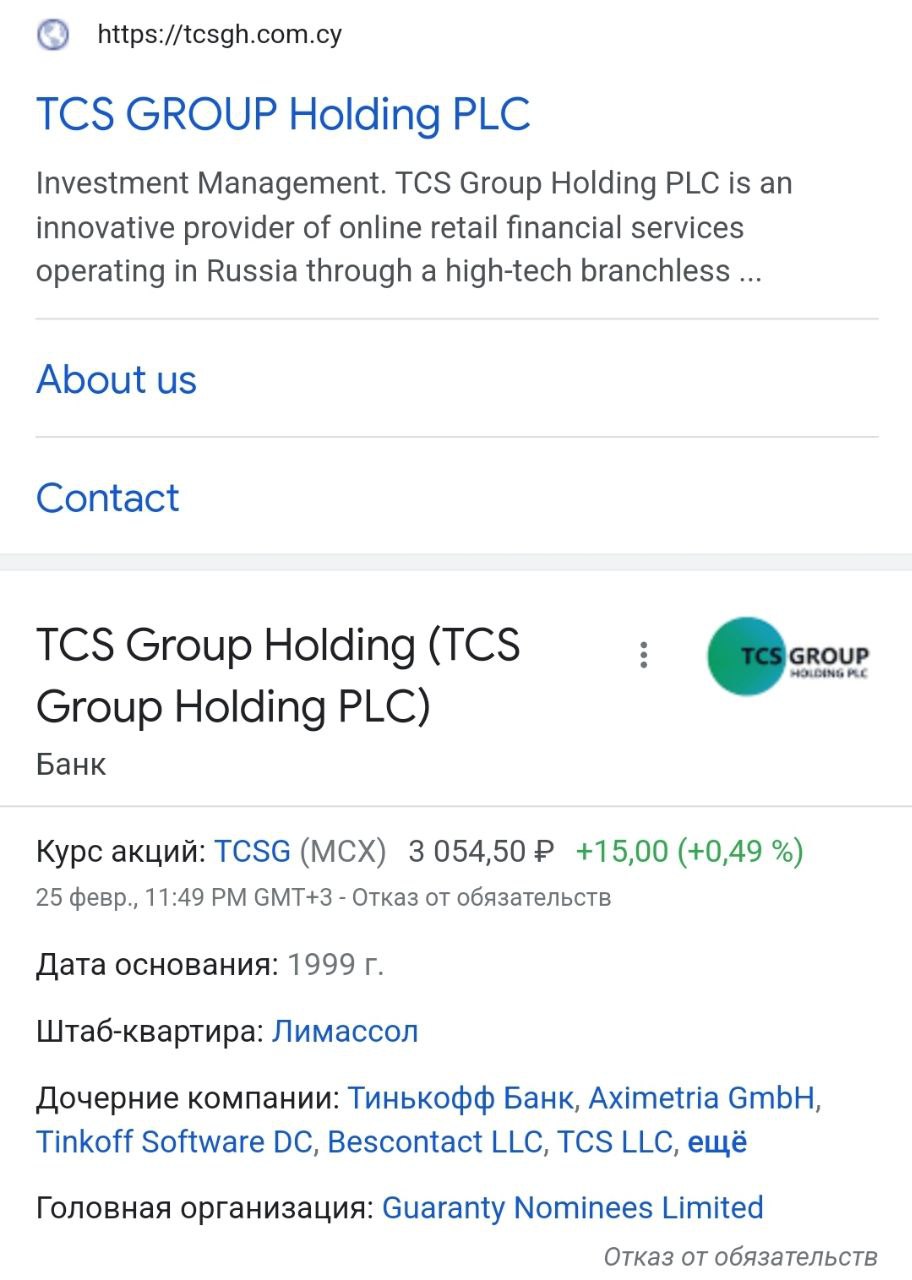Open the About us sitelink
The height and width of the screenshot is (1280, 912).
[x=117, y=380]
